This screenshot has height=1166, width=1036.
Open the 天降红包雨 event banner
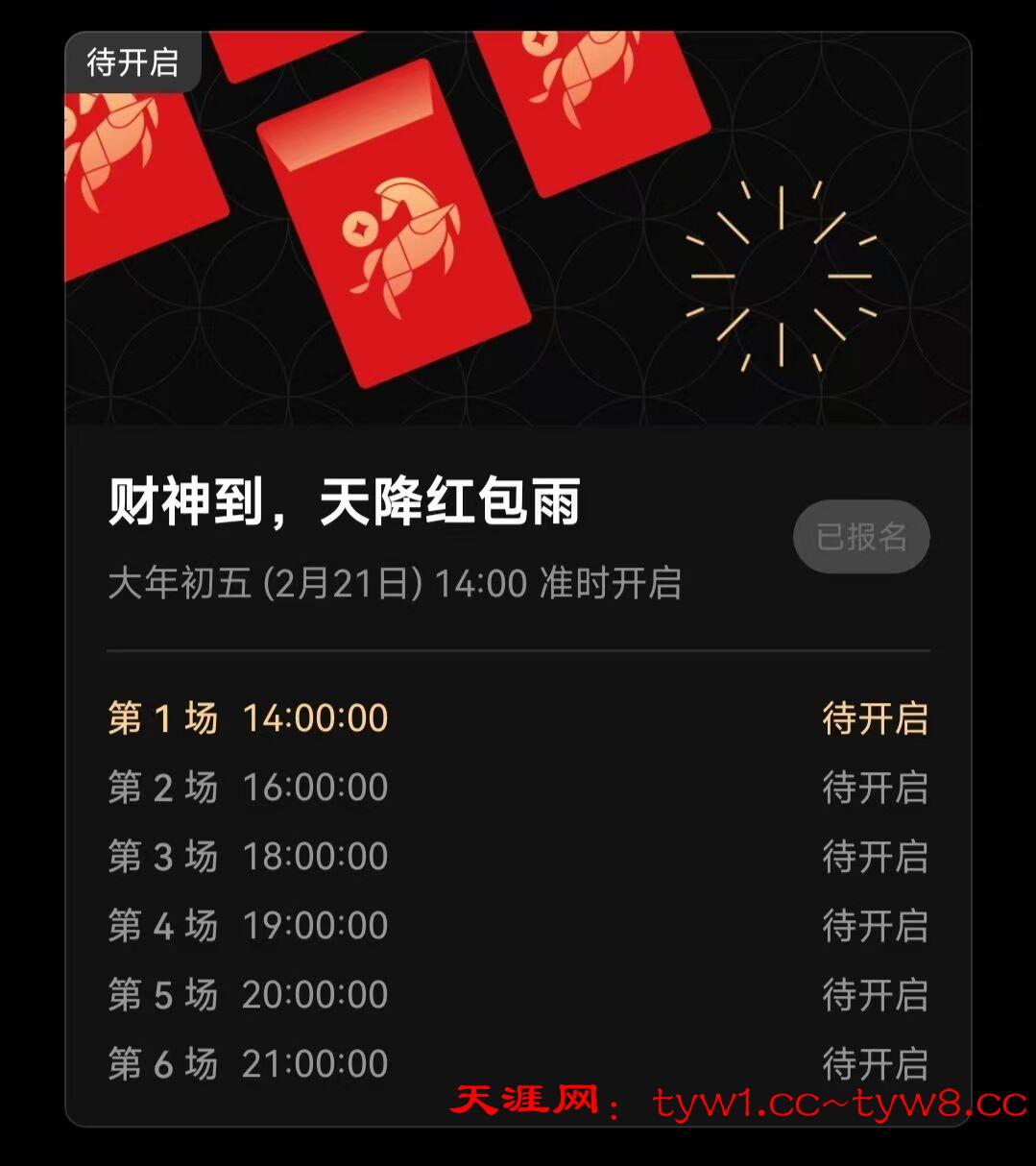(518, 229)
